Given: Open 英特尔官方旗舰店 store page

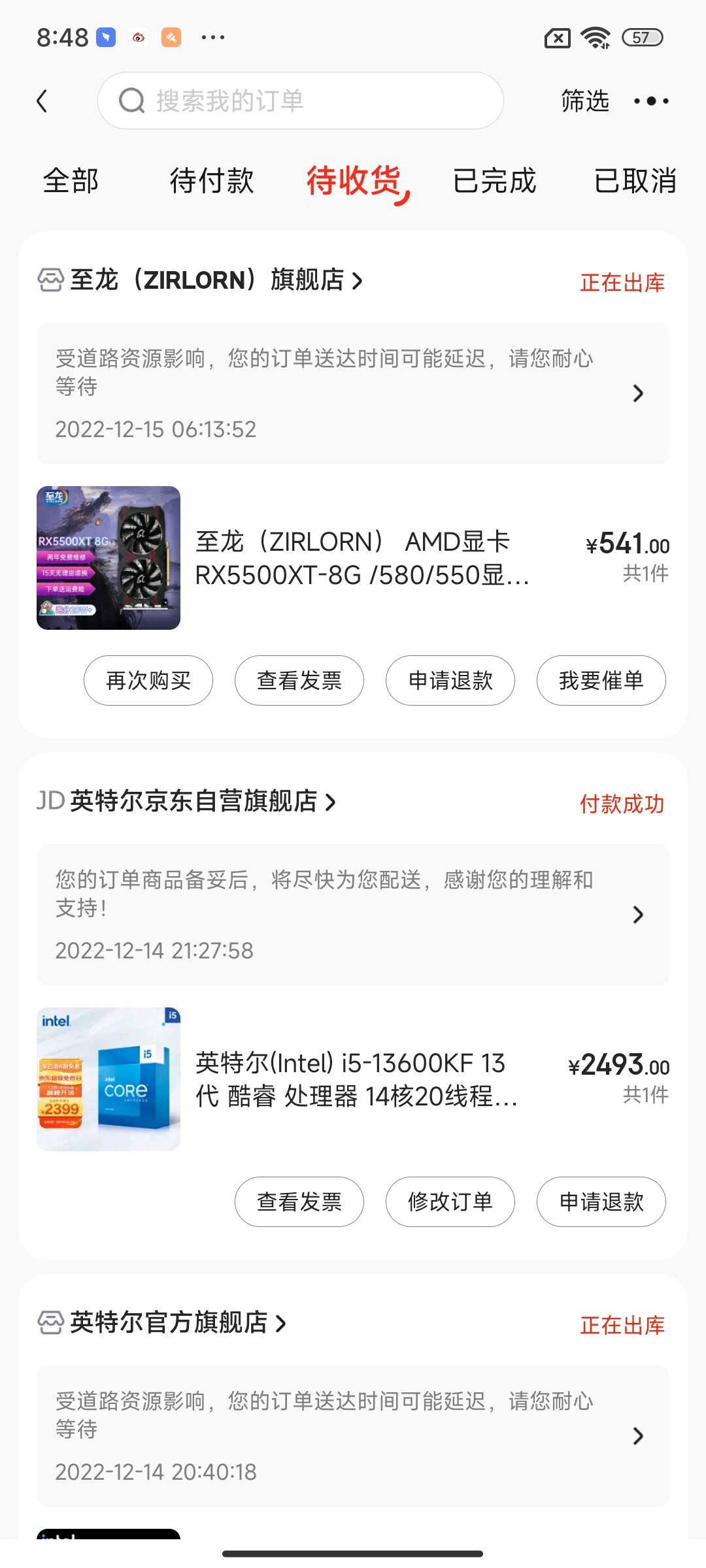Looking at the screenshot, I should (162, 1323).
